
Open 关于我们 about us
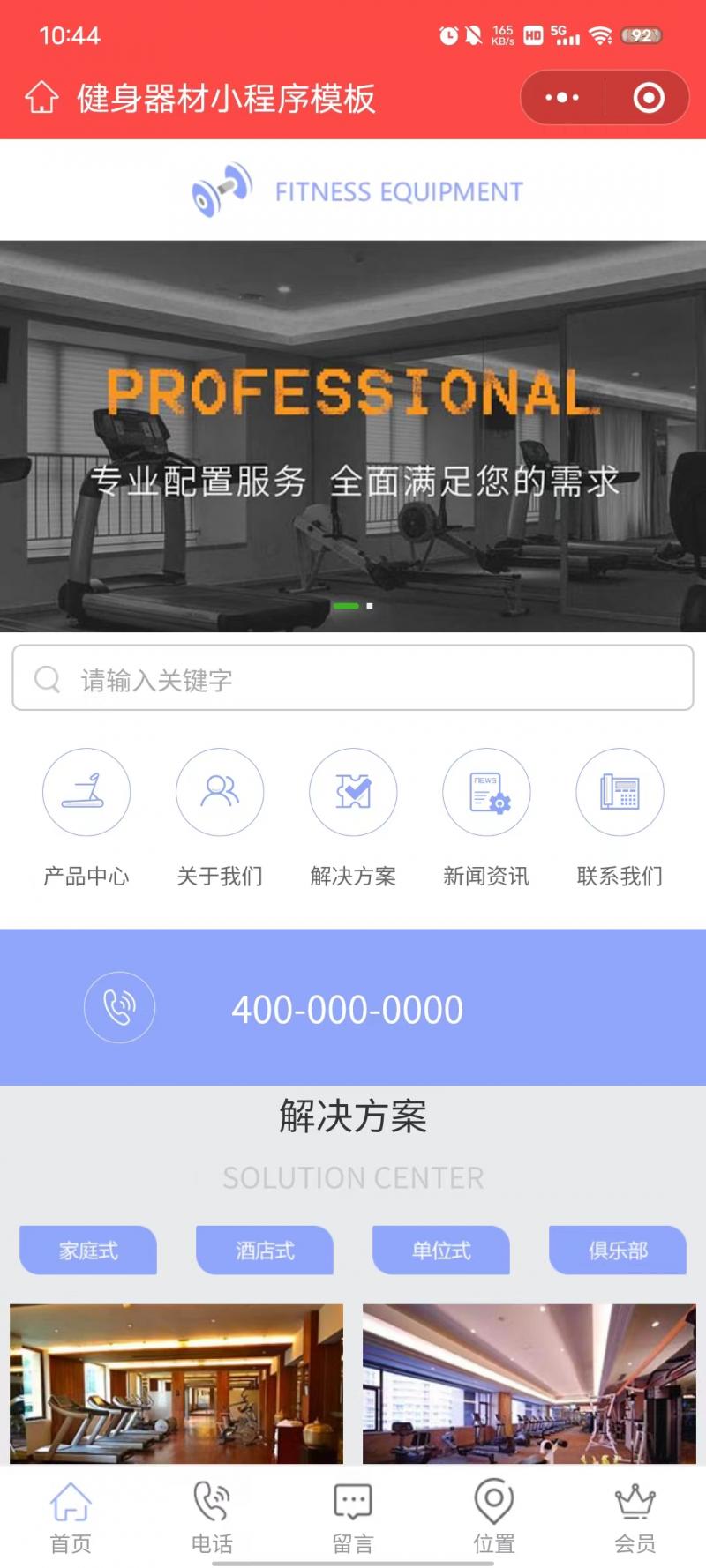220,793
